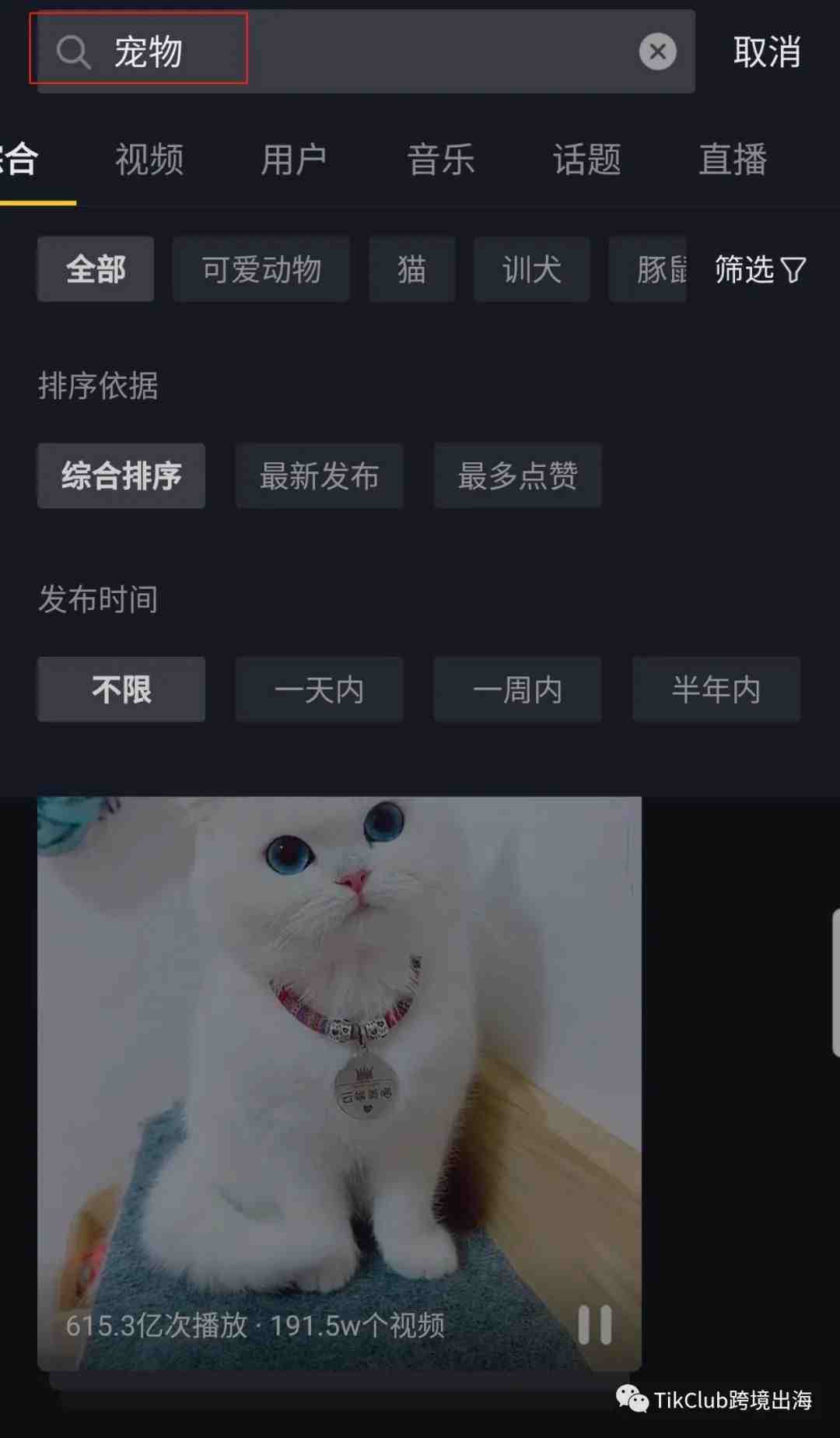Sort by 综合排序
840x1438 pixels.
coord(121,475)
